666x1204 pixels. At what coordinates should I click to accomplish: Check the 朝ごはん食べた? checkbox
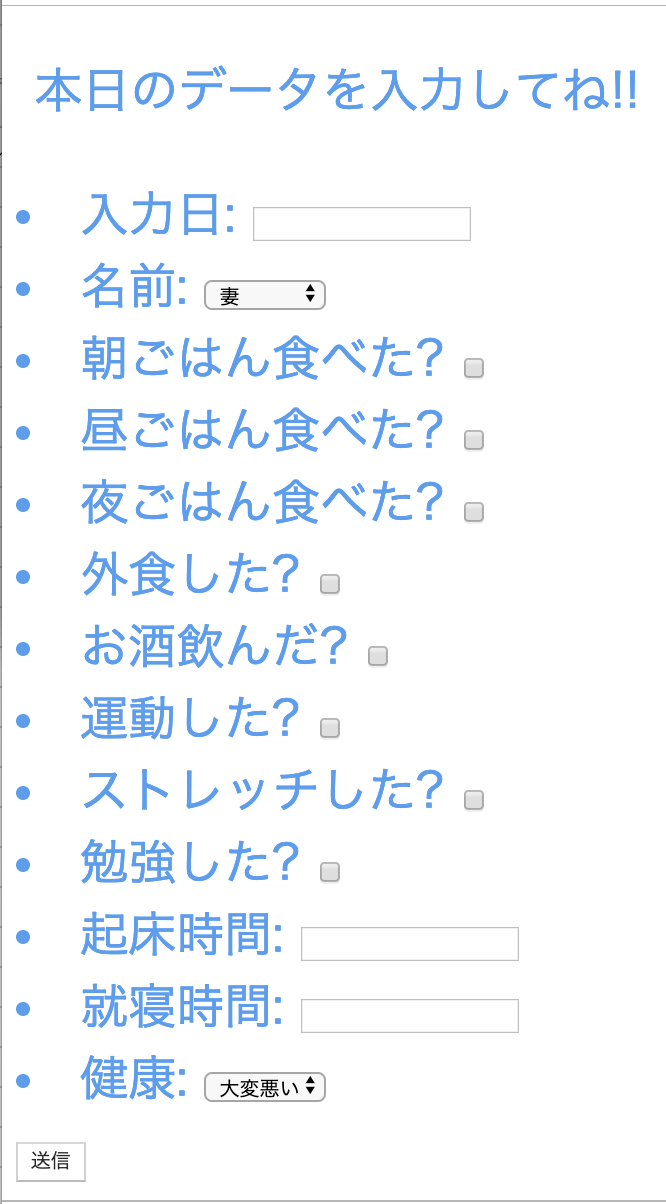(x=474, y=368)
